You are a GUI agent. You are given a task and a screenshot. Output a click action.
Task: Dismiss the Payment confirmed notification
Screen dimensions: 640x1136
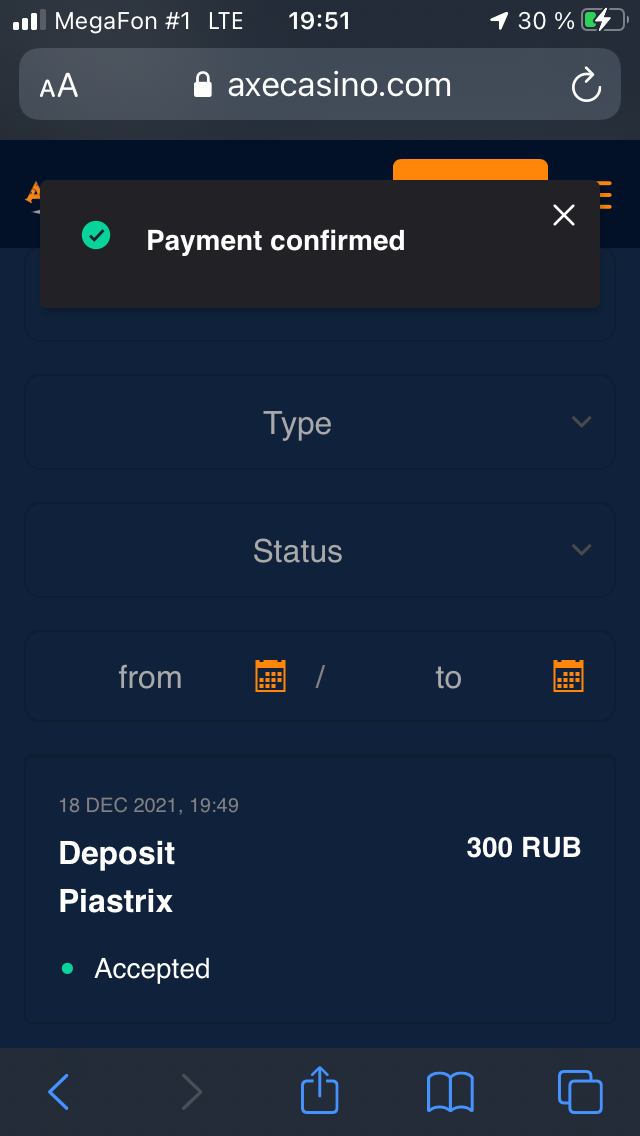pyautogui.click(x=564, y=215)
